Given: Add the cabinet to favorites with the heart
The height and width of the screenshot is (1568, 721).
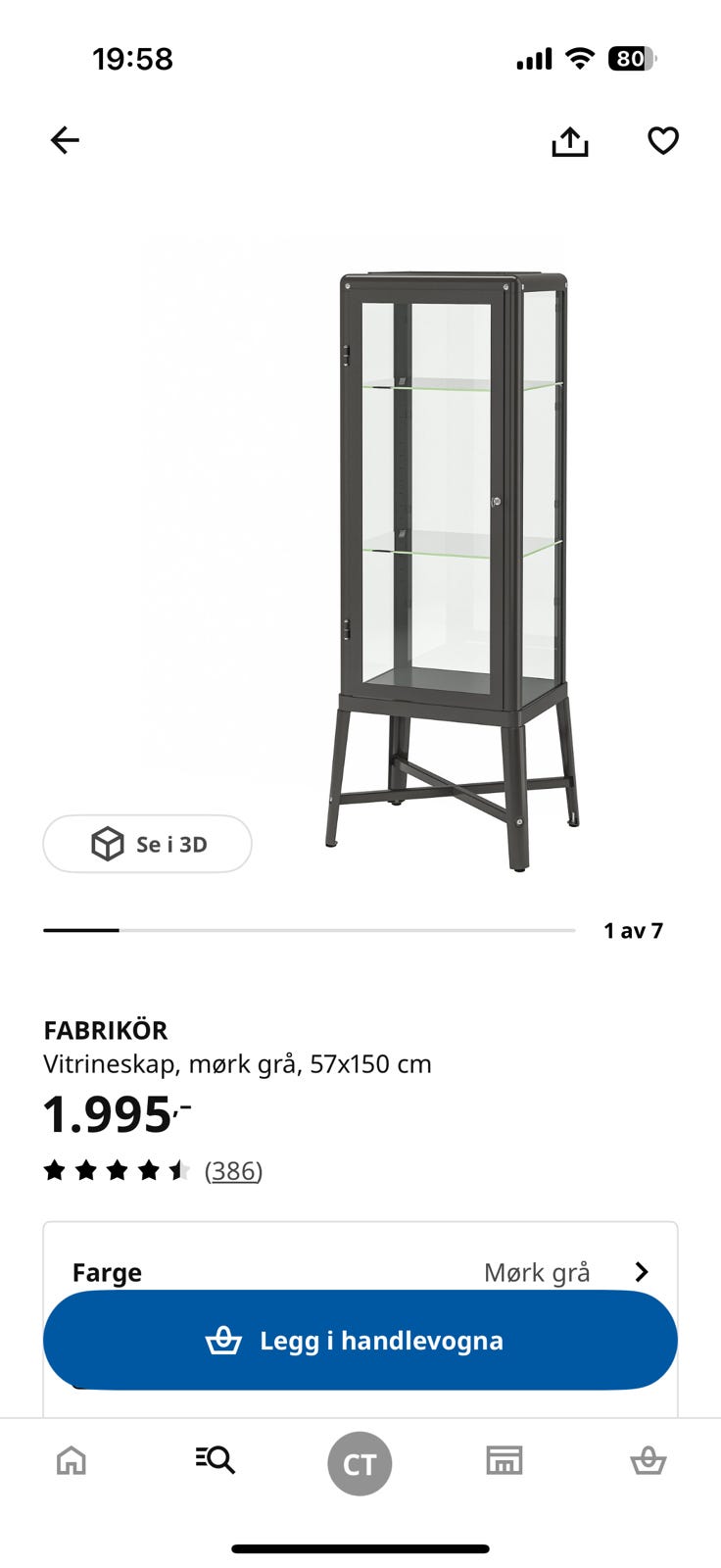Looking at the screenshot, I should point(663,141).
